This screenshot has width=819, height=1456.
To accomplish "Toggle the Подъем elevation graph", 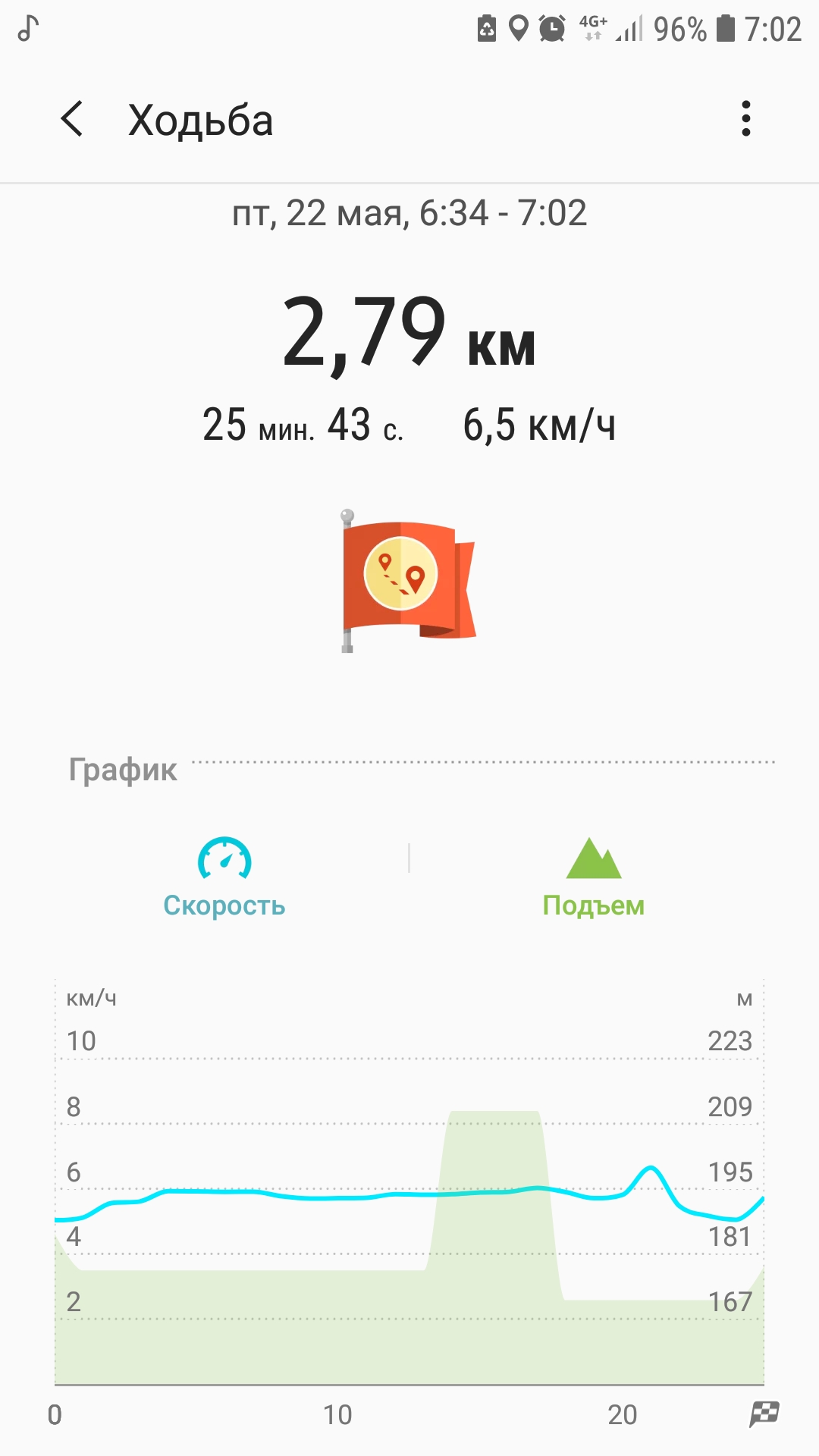I will pos(593,877).
